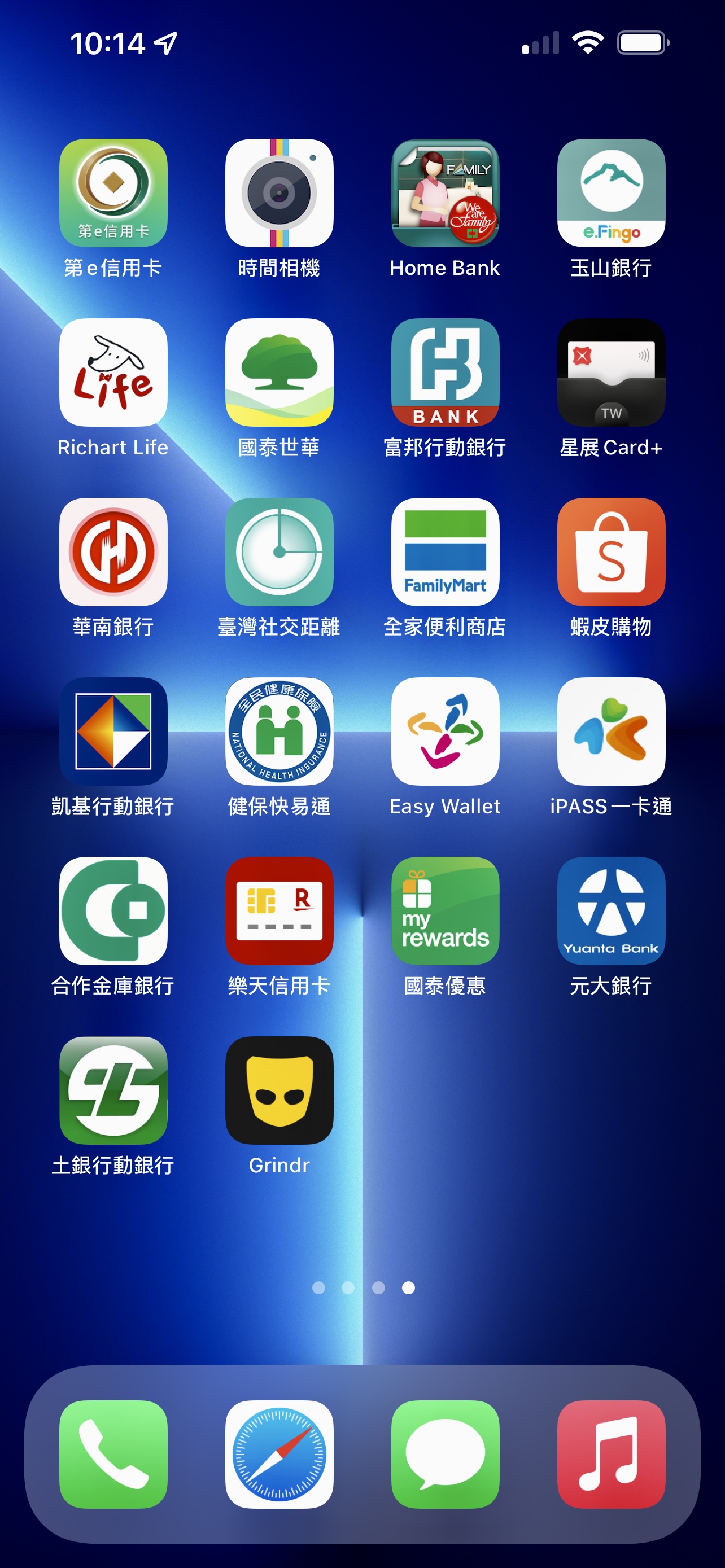Open 富邦行動銀行 banking app
This screenshot has height=1568, width=725.
tap(445, 373)
